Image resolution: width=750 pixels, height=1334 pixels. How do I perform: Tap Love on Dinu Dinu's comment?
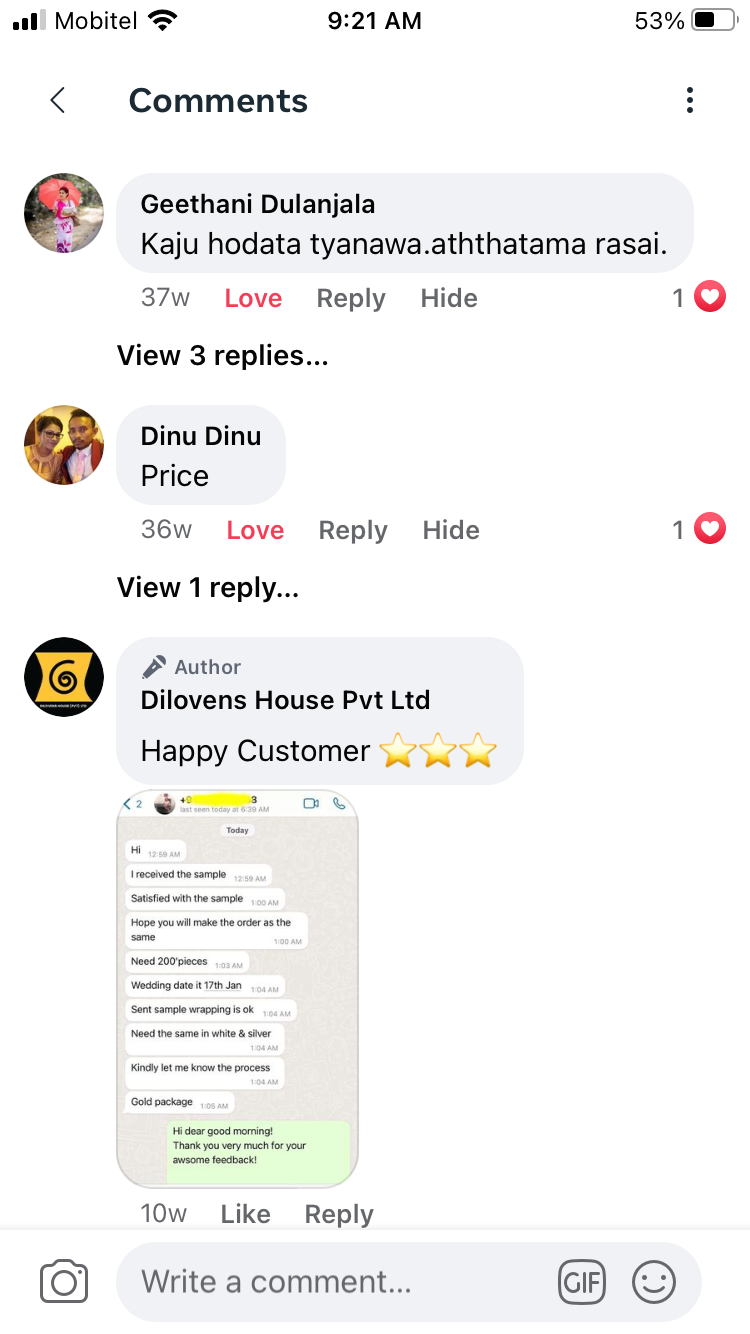[255, 530]
